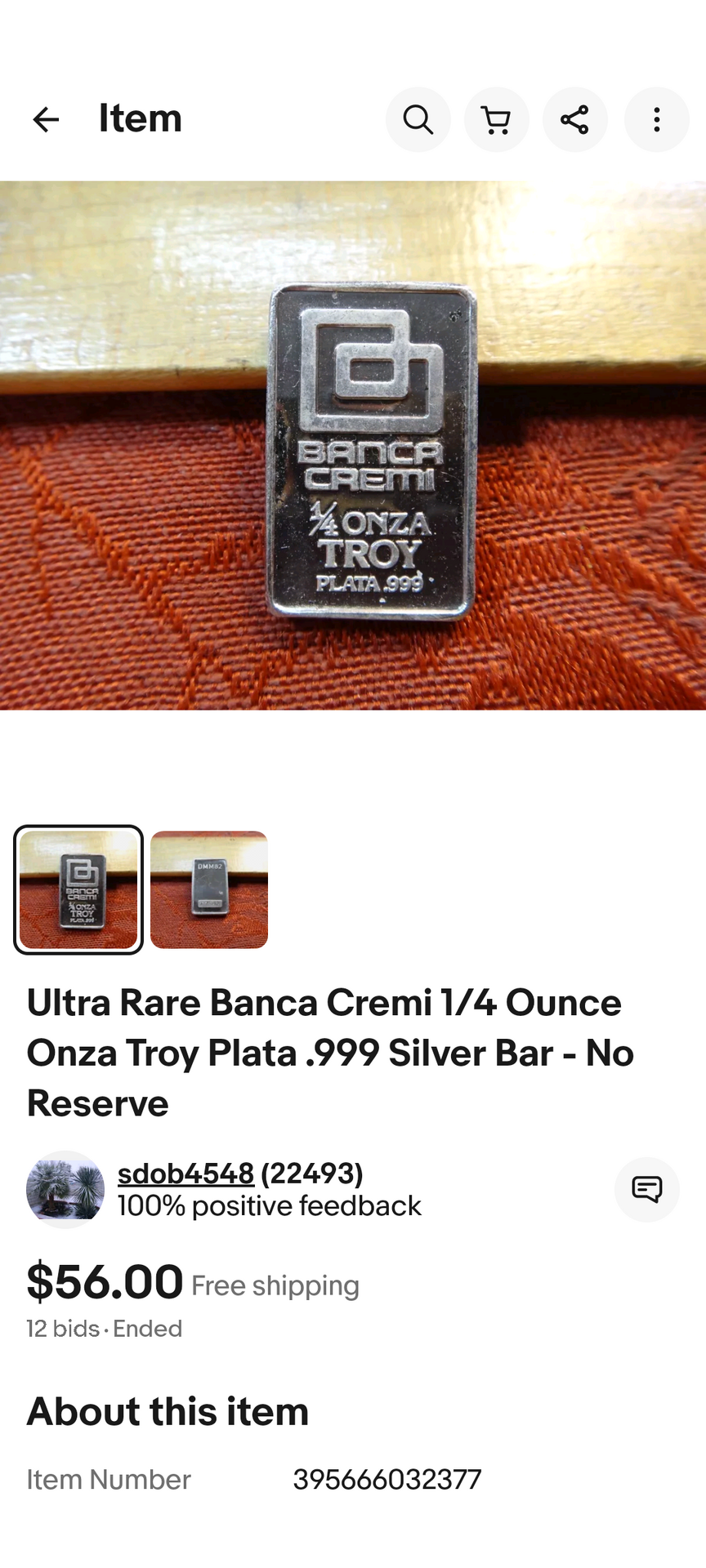
Task: Select the second thumbnail showing bar back
Action: (209, 889)
